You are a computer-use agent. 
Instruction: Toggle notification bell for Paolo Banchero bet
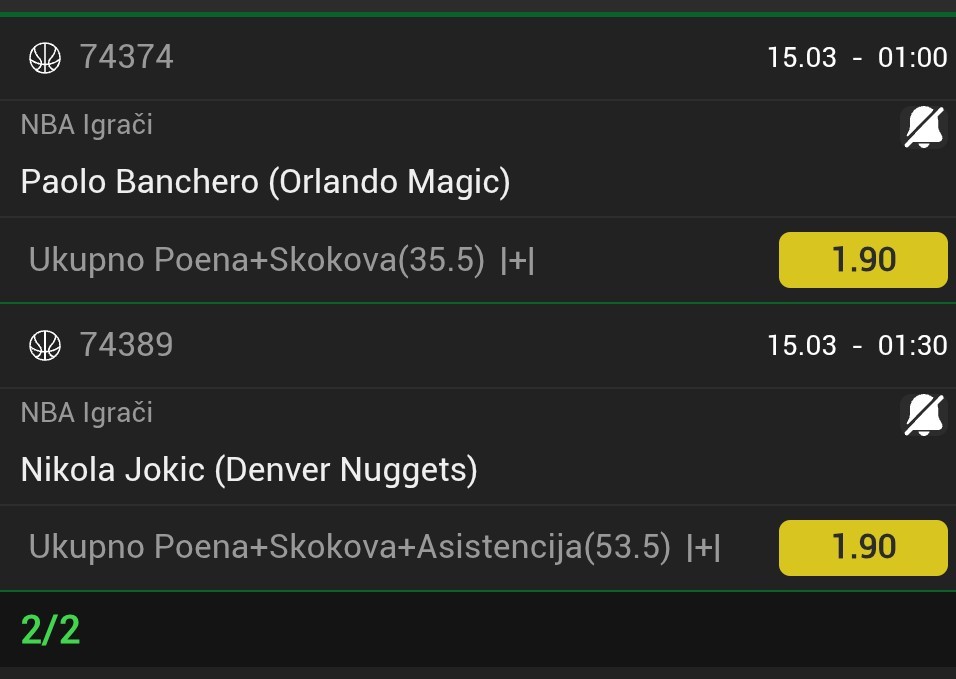(x=923, y=128)
